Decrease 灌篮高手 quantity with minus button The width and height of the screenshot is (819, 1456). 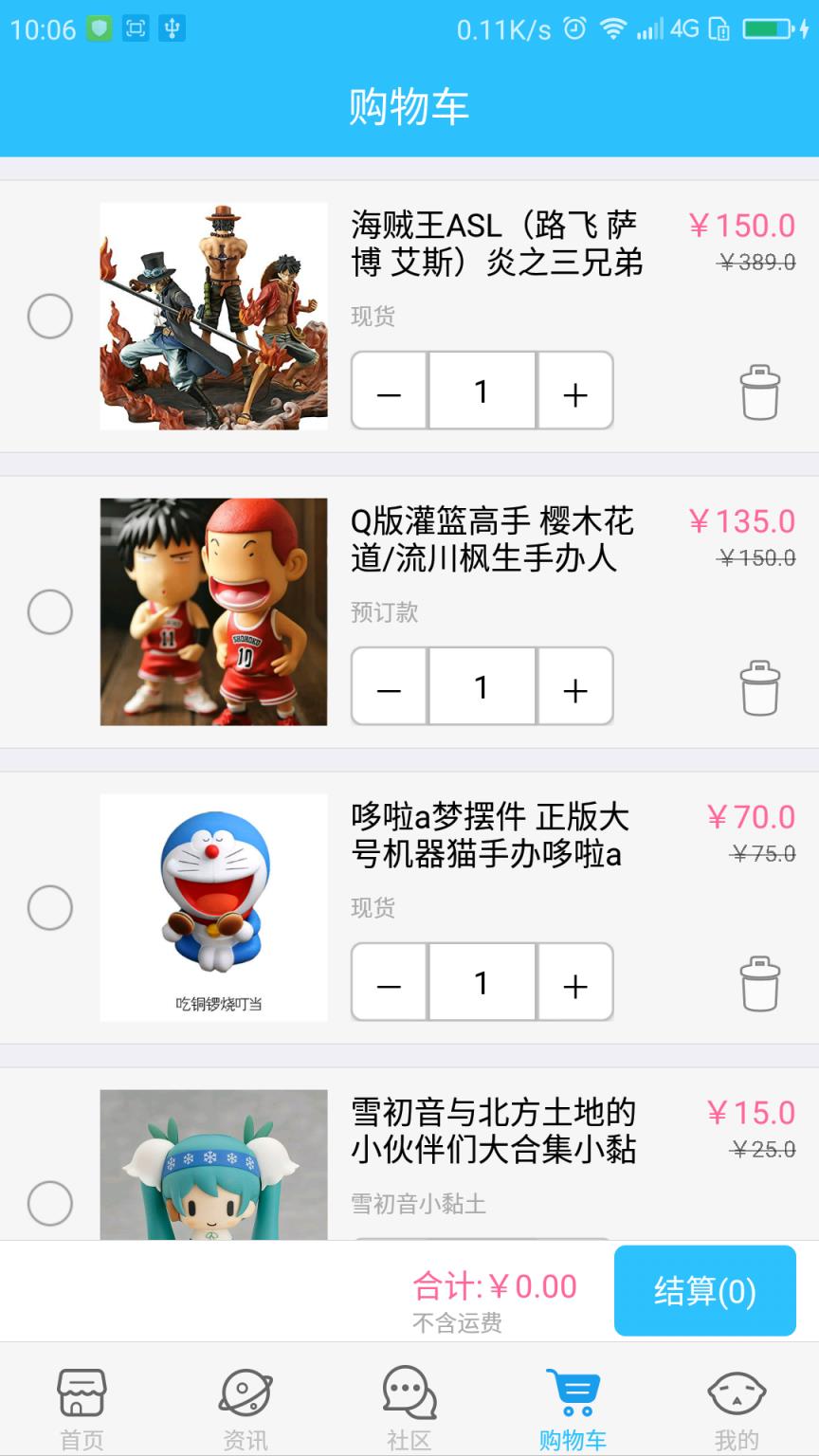388,688
